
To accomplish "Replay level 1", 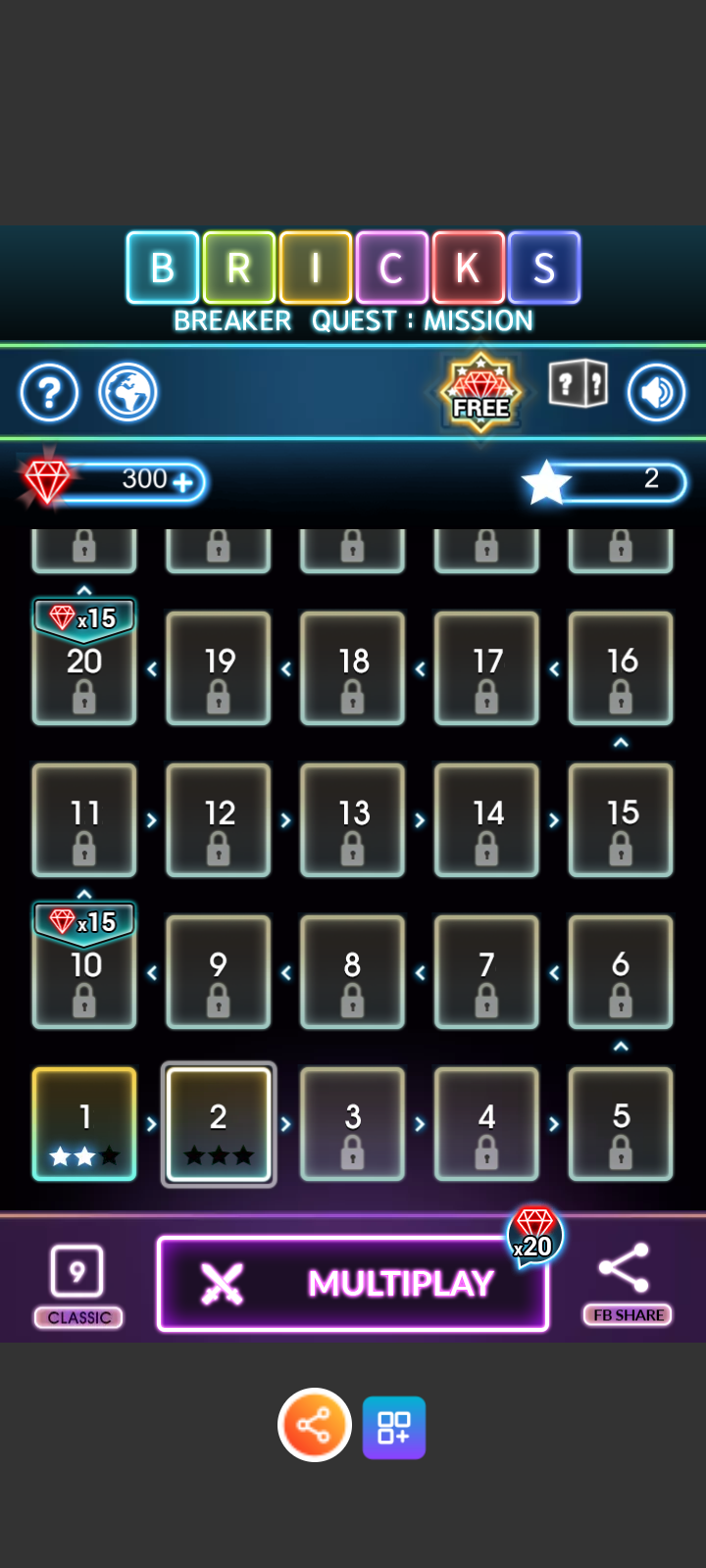I will pos(84,1124).
